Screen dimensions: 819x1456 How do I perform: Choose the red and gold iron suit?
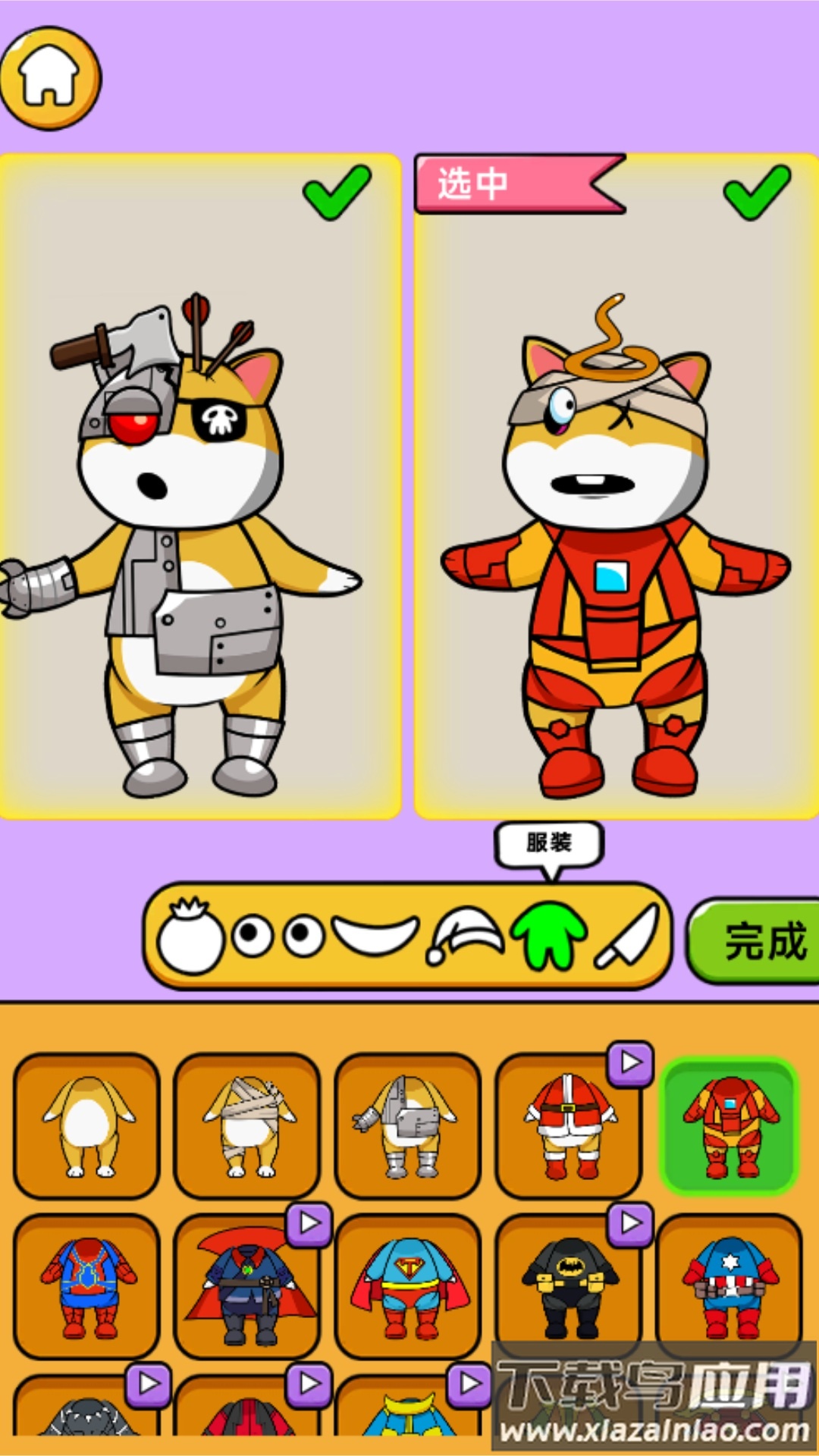(x=729, y=1126)
